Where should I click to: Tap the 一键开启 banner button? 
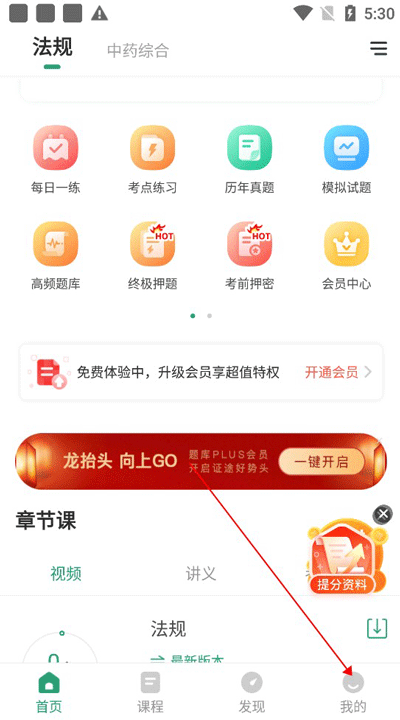pos(321,461)
